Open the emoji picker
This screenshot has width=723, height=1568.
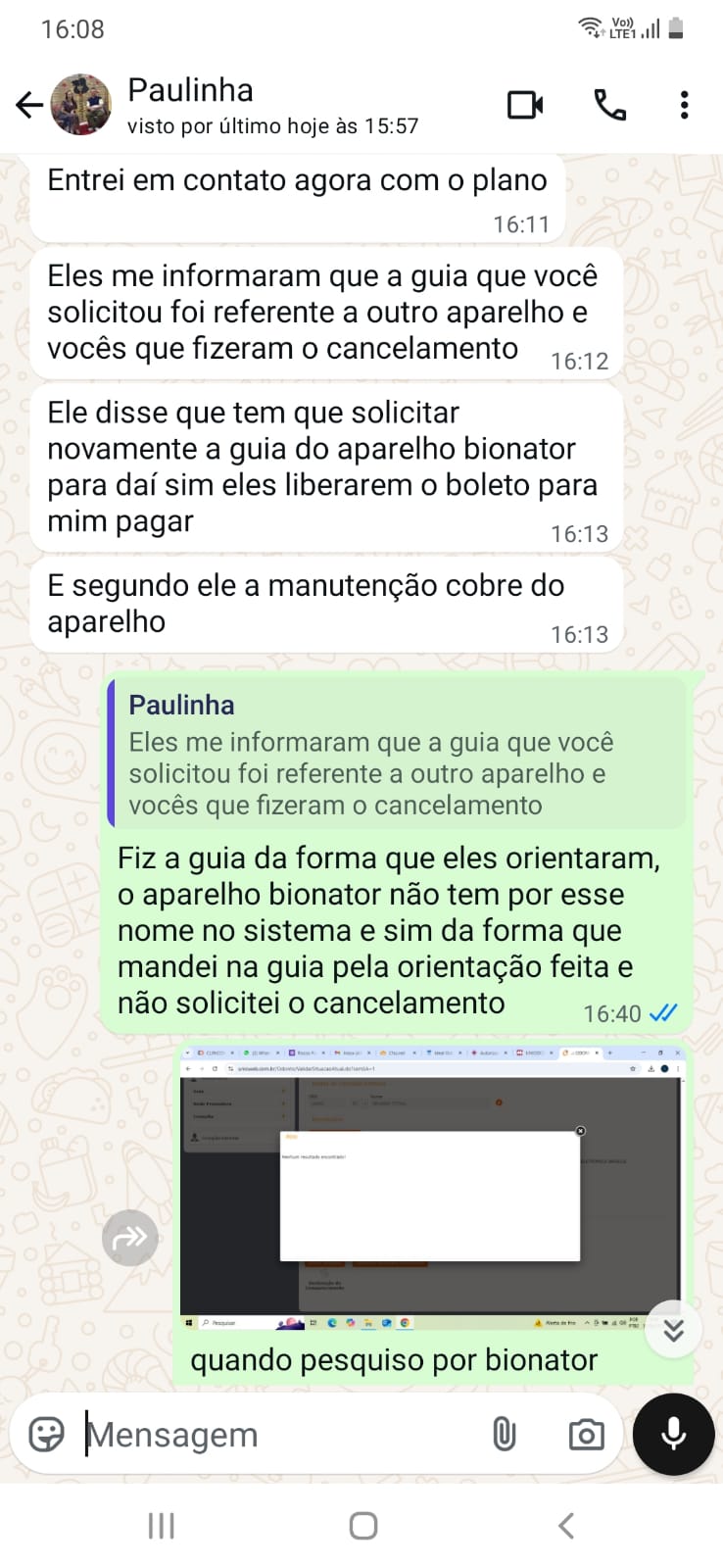click(46, 1435)
